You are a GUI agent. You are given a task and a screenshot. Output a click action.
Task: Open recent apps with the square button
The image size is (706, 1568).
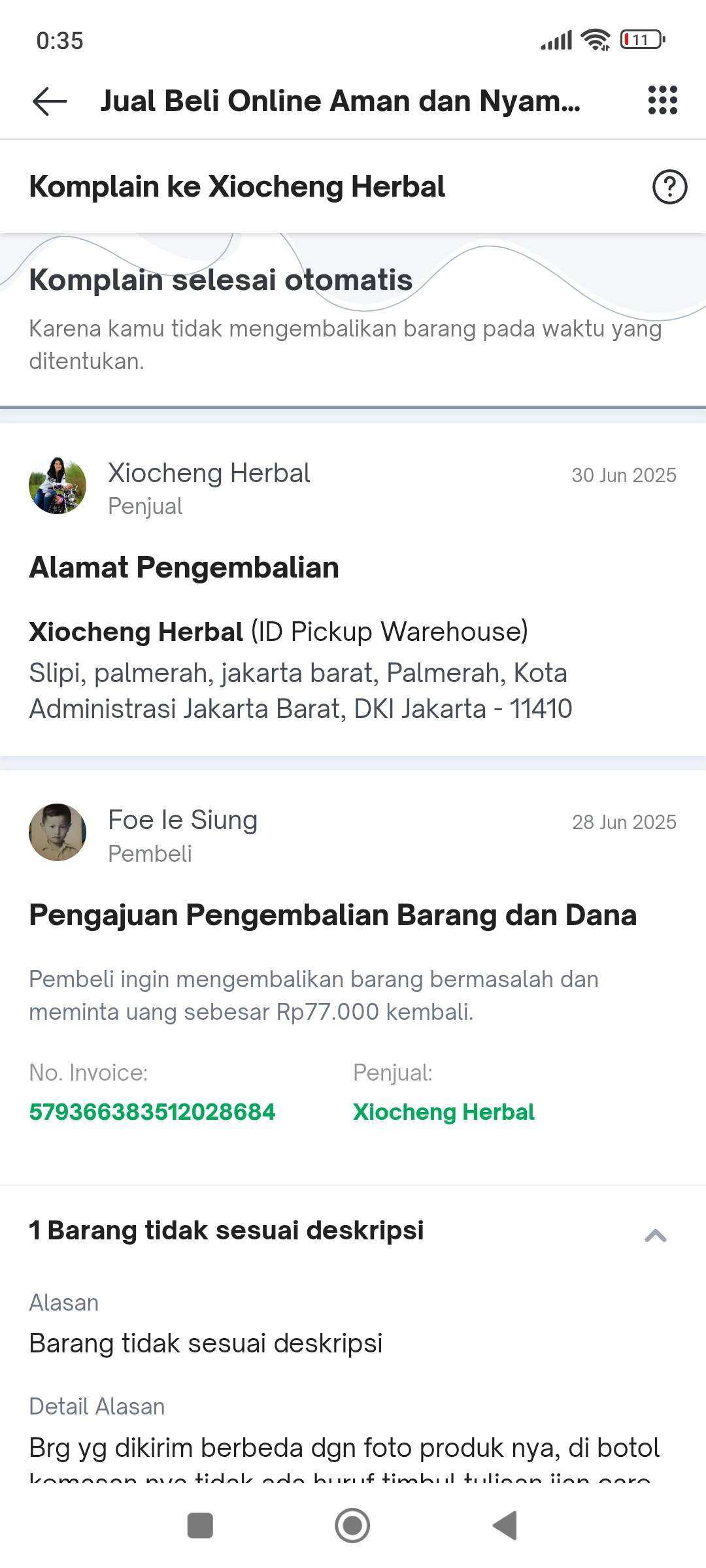coord(200,1526)
